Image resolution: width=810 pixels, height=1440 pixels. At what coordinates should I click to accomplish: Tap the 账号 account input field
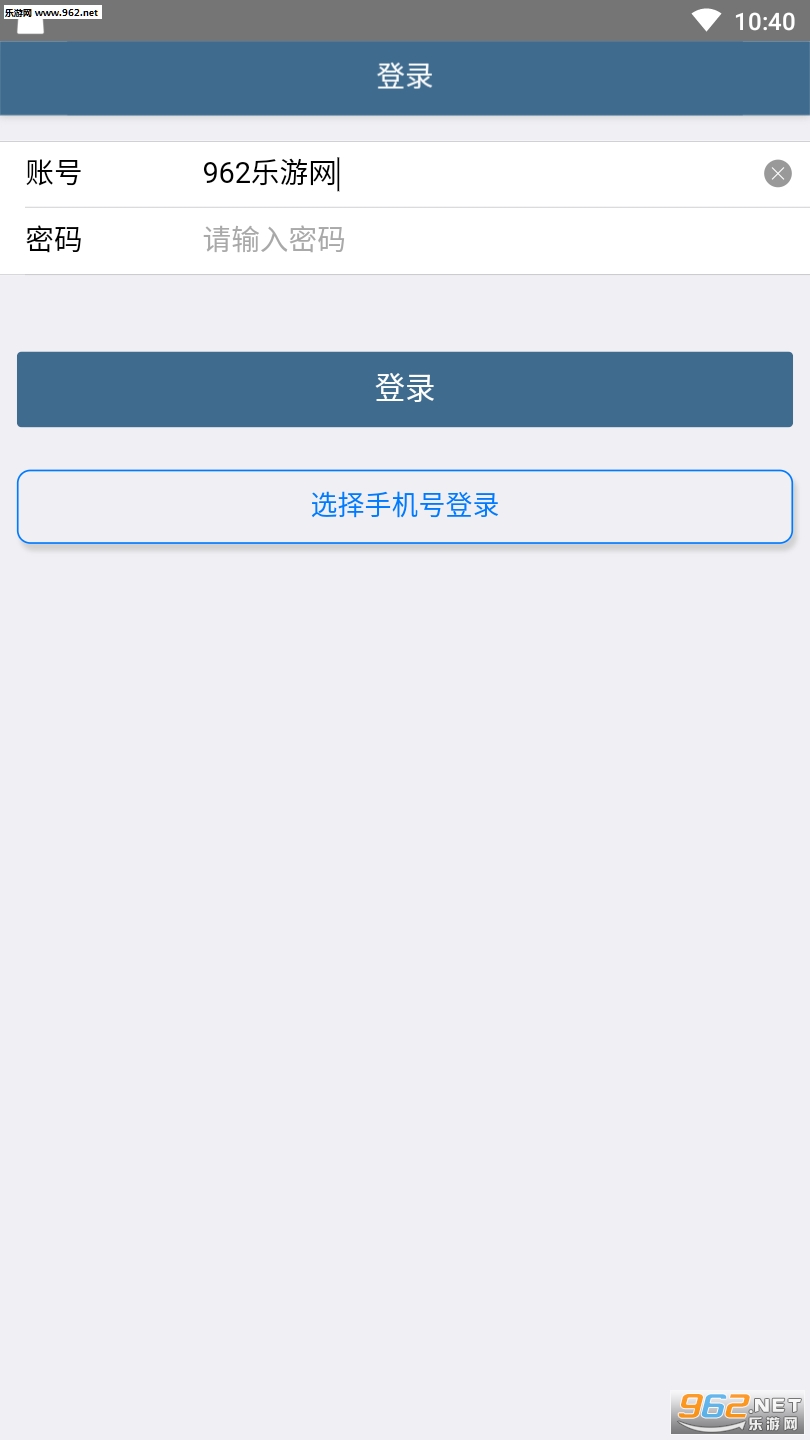click(x=470, y=174)
